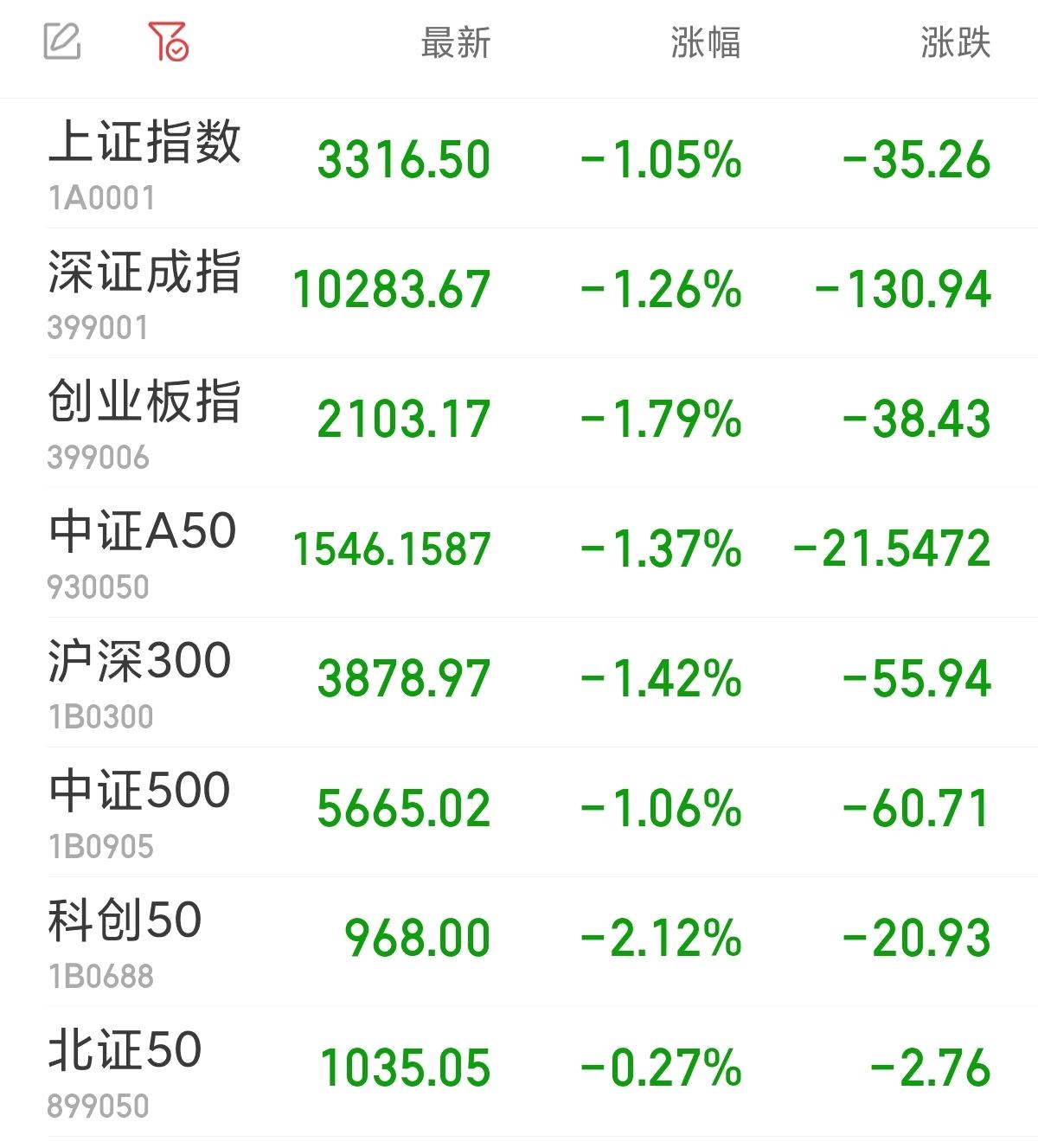
Task: Sort list by 涨跌 column
Action: pos(955,42)
